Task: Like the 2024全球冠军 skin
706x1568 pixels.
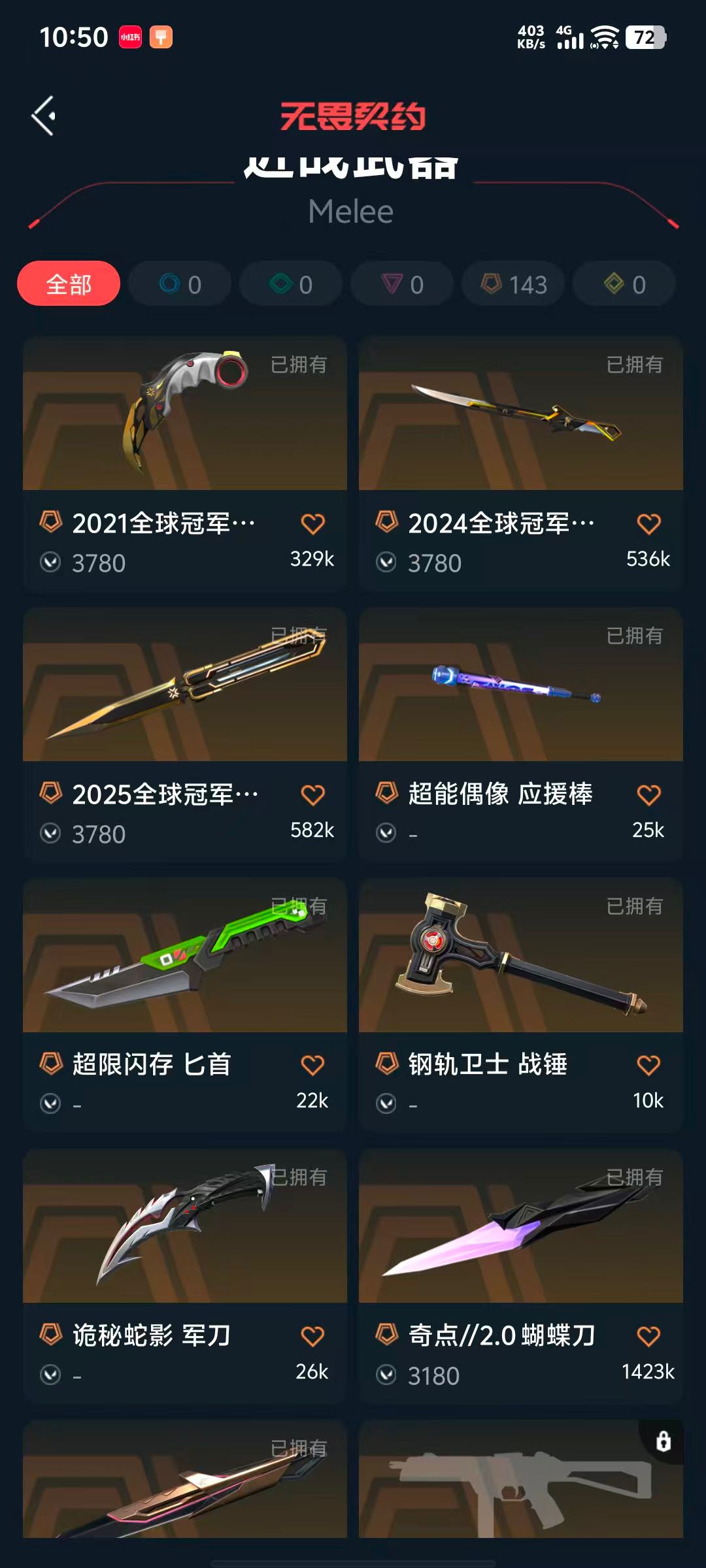Action: 648,524
